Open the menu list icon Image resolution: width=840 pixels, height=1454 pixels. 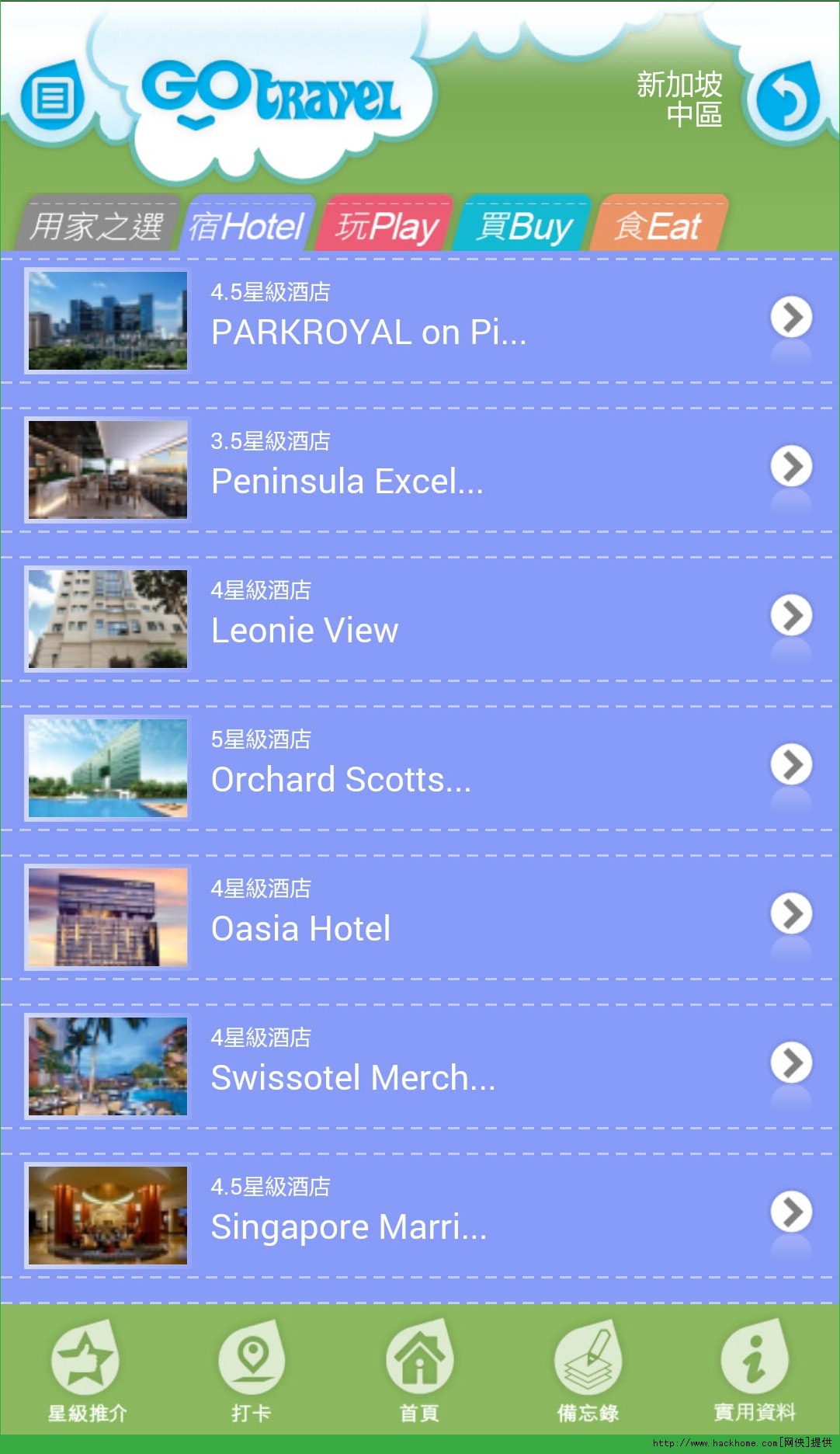pyautogui.click(x=53, y=99)
